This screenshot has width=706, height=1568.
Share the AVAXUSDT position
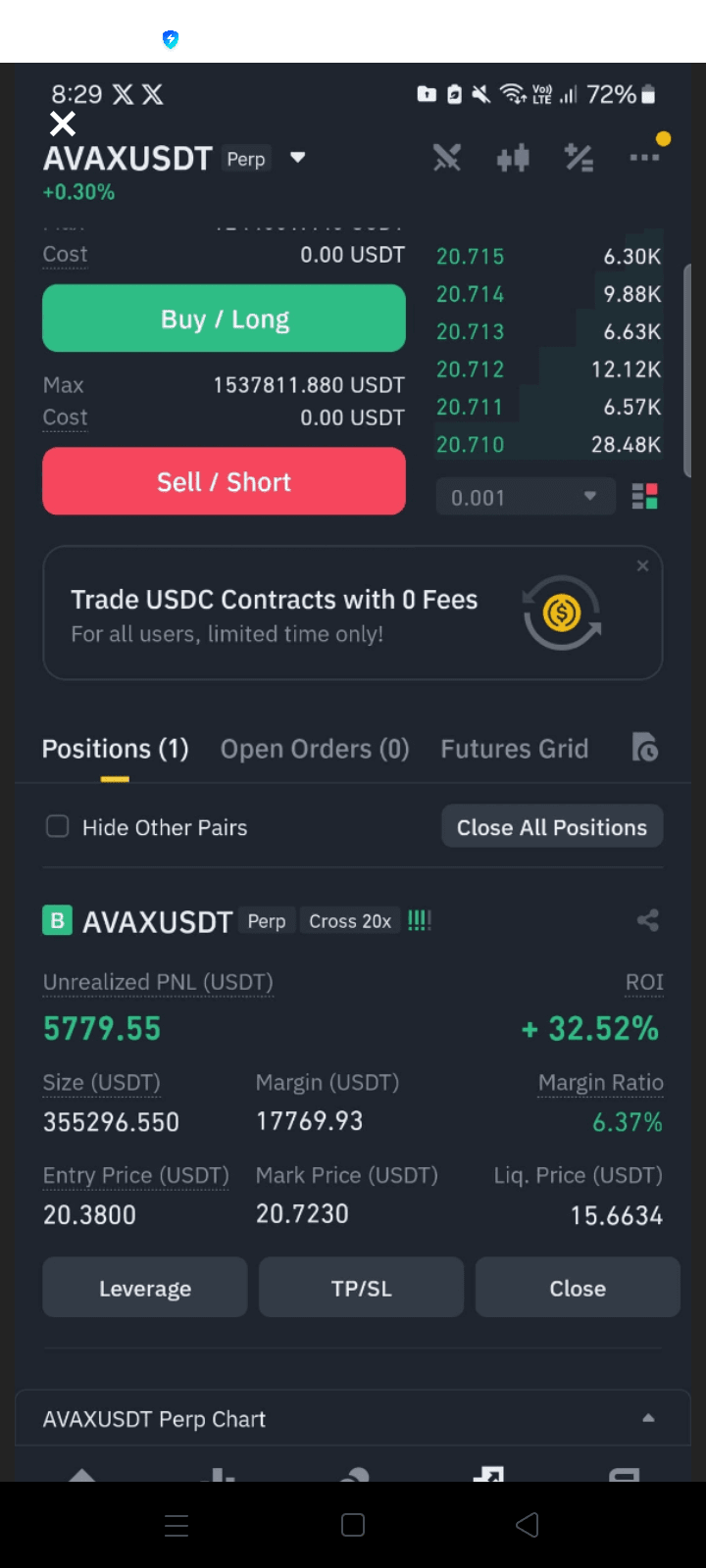pyautogui.click(x=647, y=920)
